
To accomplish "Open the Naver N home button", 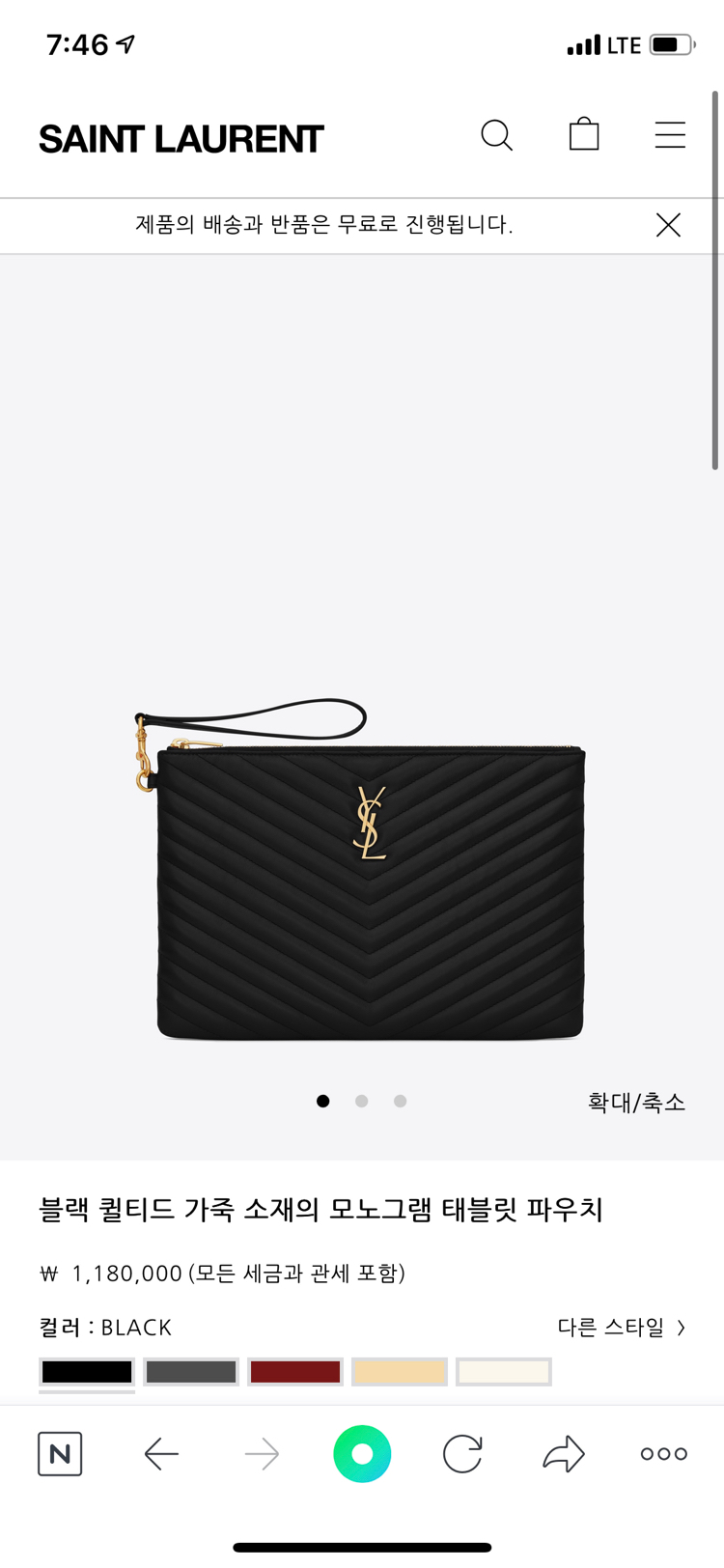I will (x=60, y=1453).
